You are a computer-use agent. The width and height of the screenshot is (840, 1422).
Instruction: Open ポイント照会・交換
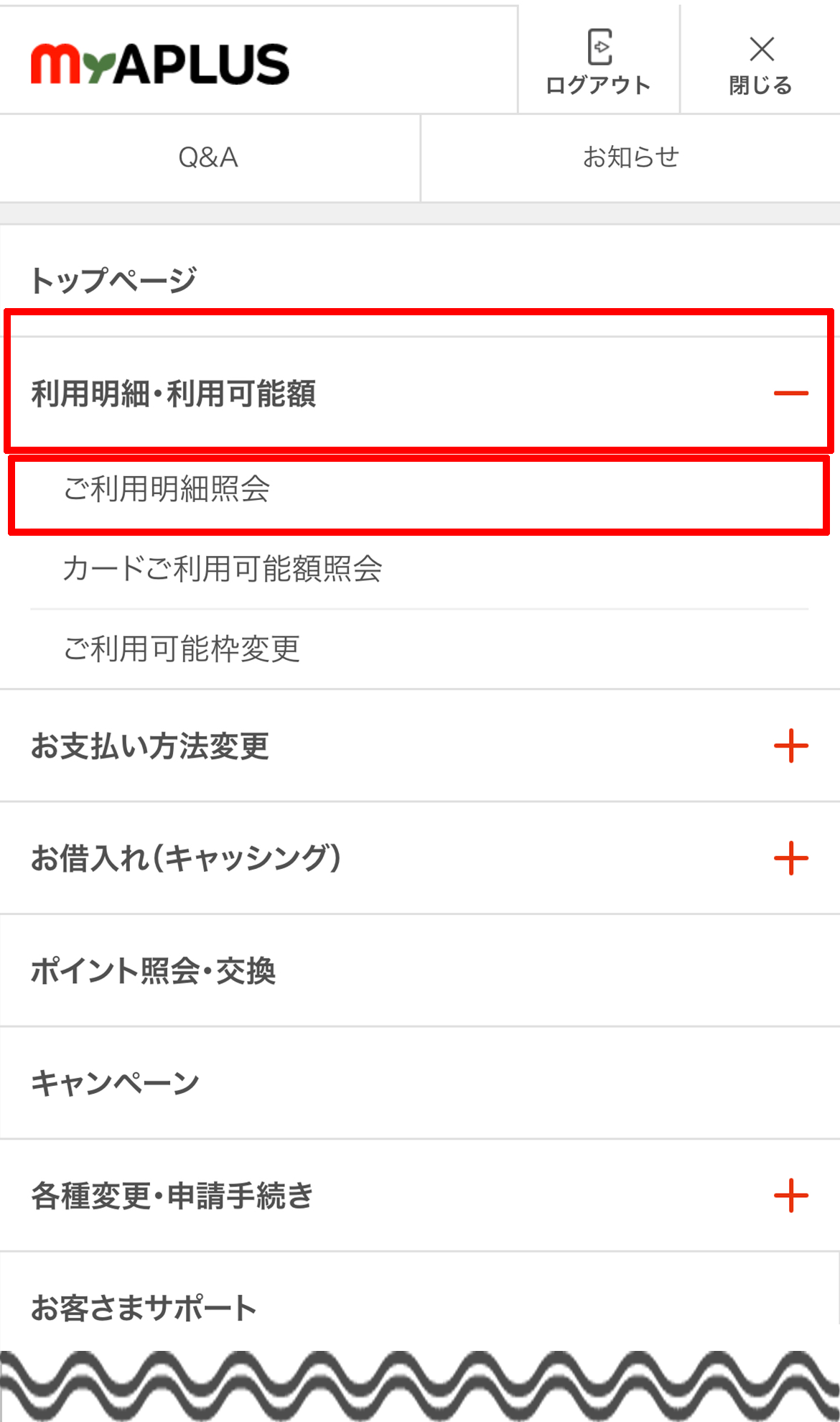coord(153,971)
